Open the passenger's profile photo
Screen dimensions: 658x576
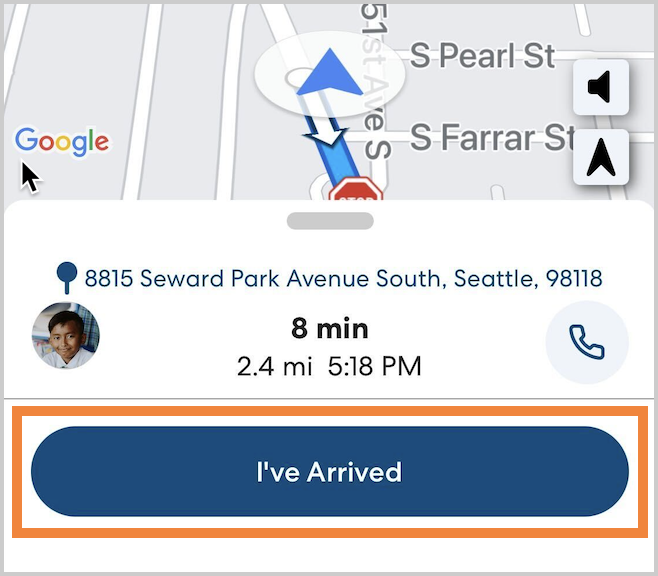pyautogui.click(x=65, y=337)
